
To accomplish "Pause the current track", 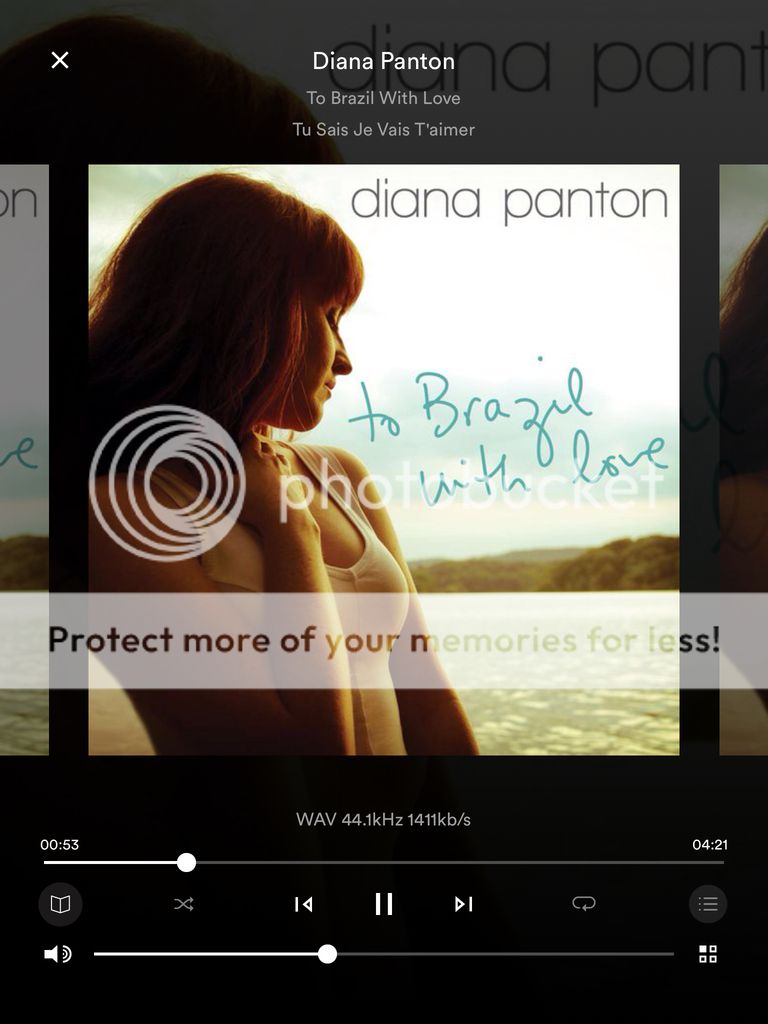I will 384,904.
